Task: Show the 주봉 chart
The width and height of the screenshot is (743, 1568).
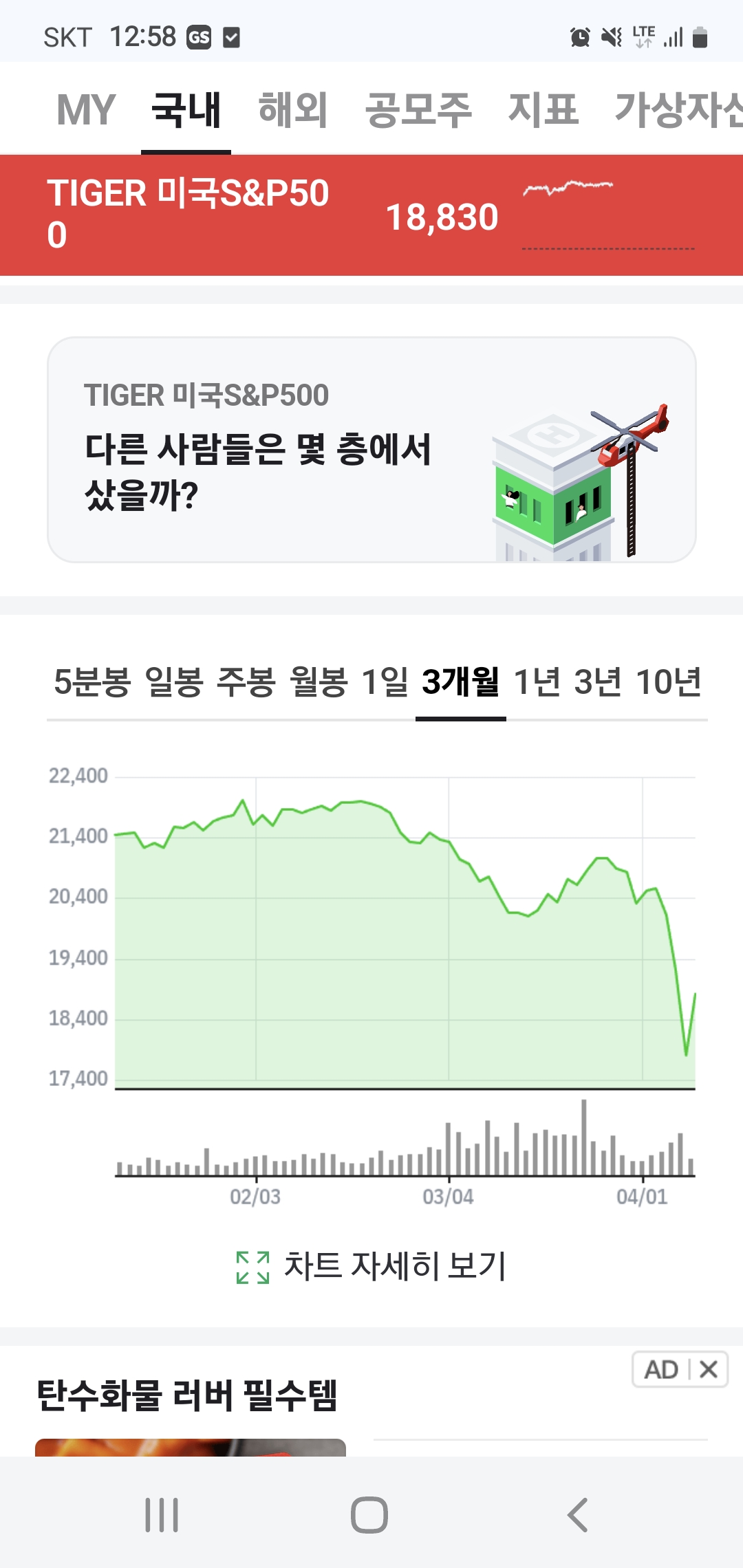Action: [246, 682]
